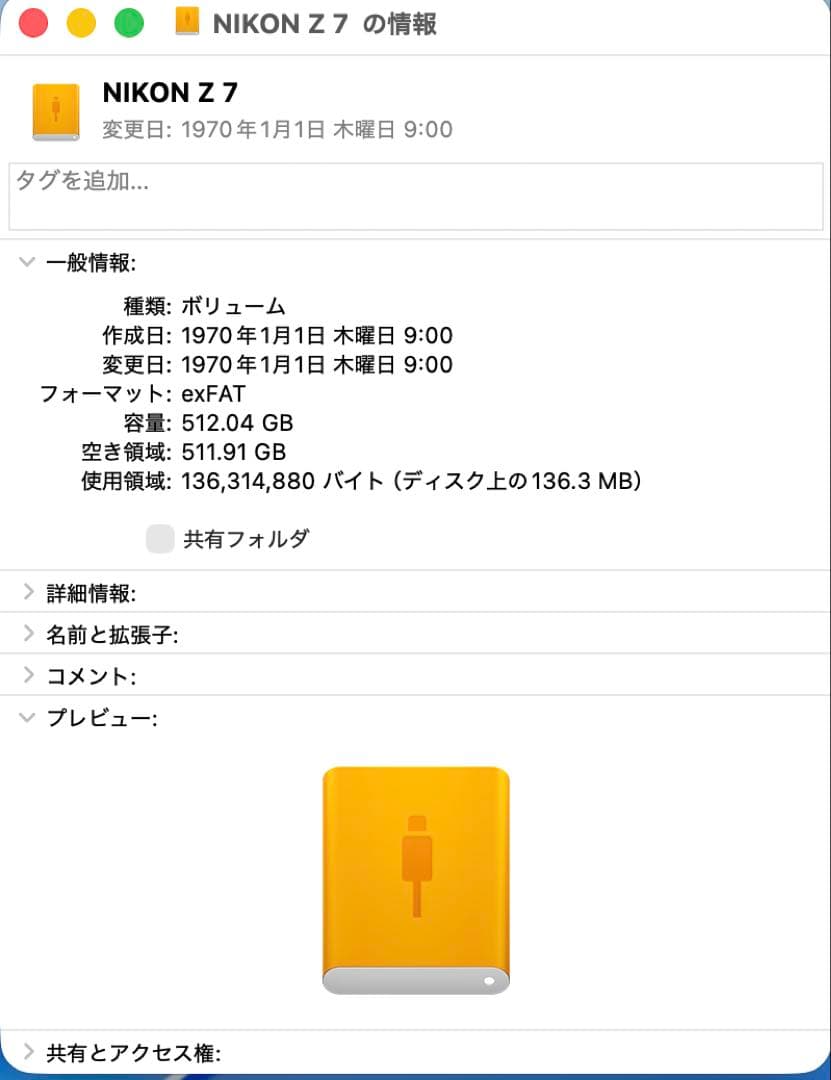Select the NIKON Z 7 volume name text
Screen dimensions: 831x1080
[170, 92]
